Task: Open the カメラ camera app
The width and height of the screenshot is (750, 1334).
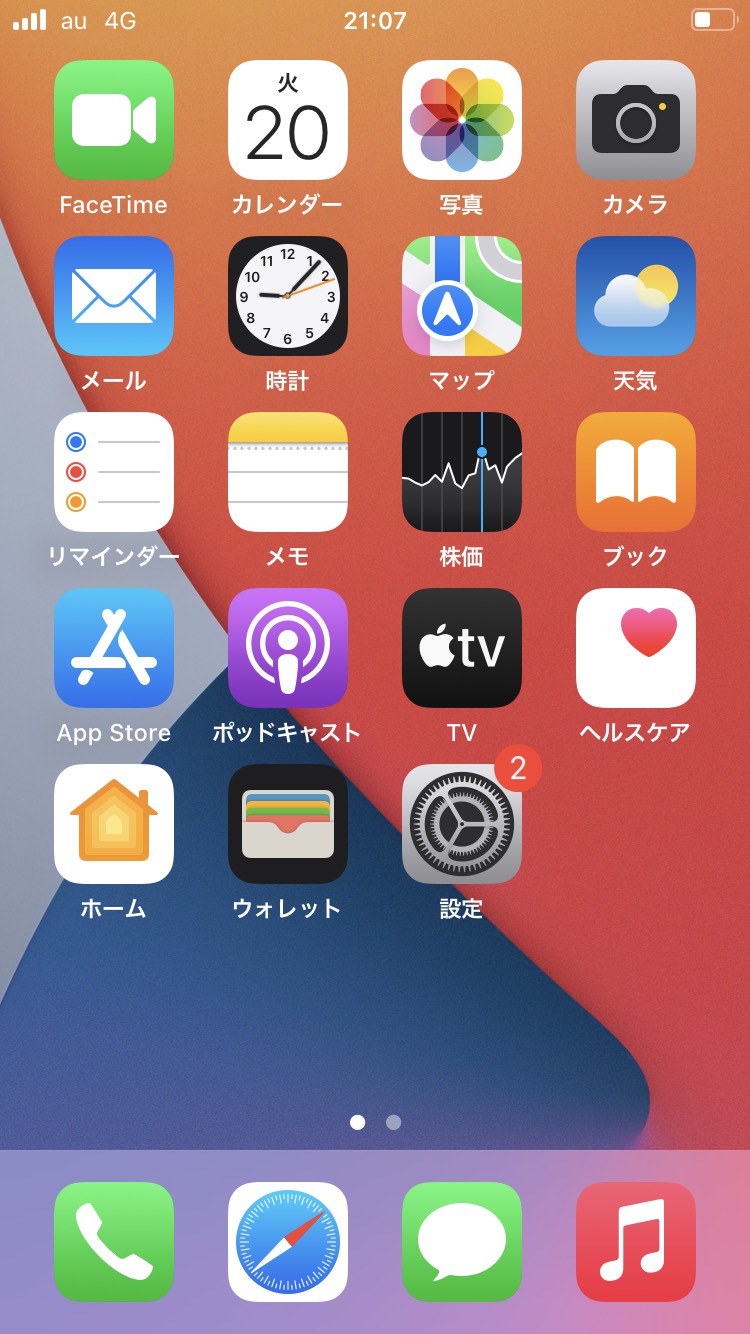Action: pyautogui.click(x=636, y=120)
